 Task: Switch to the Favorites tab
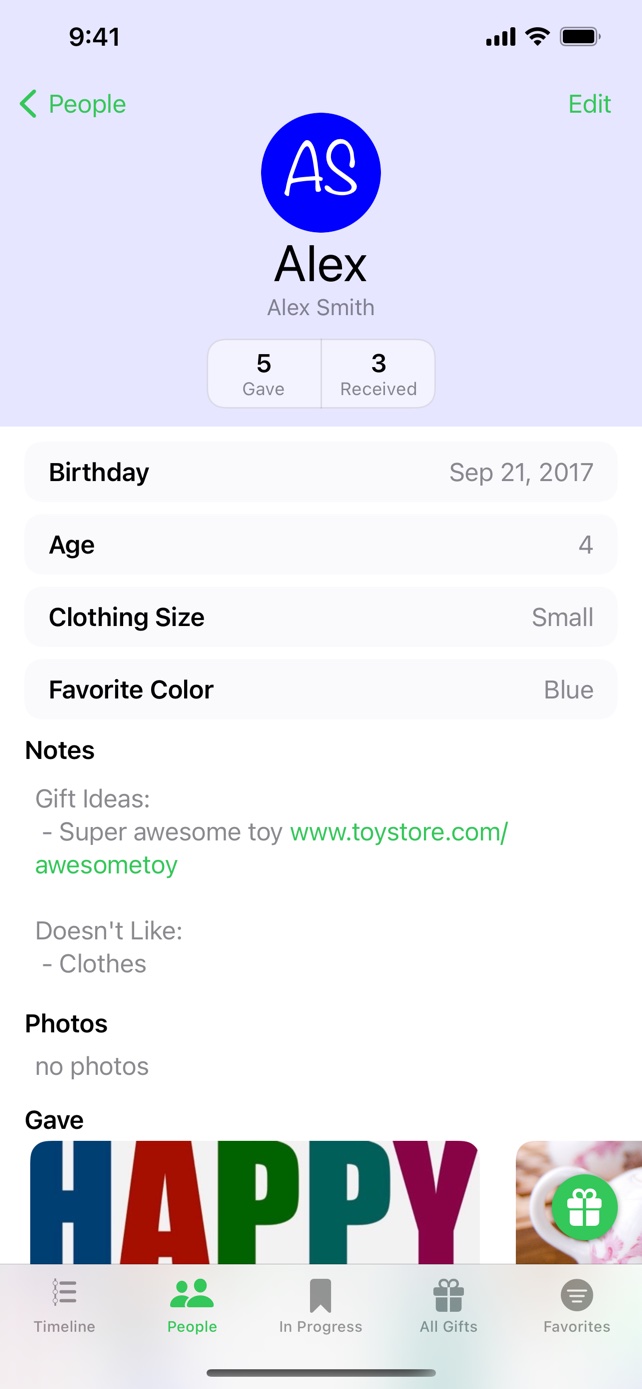pos(576,1306)
